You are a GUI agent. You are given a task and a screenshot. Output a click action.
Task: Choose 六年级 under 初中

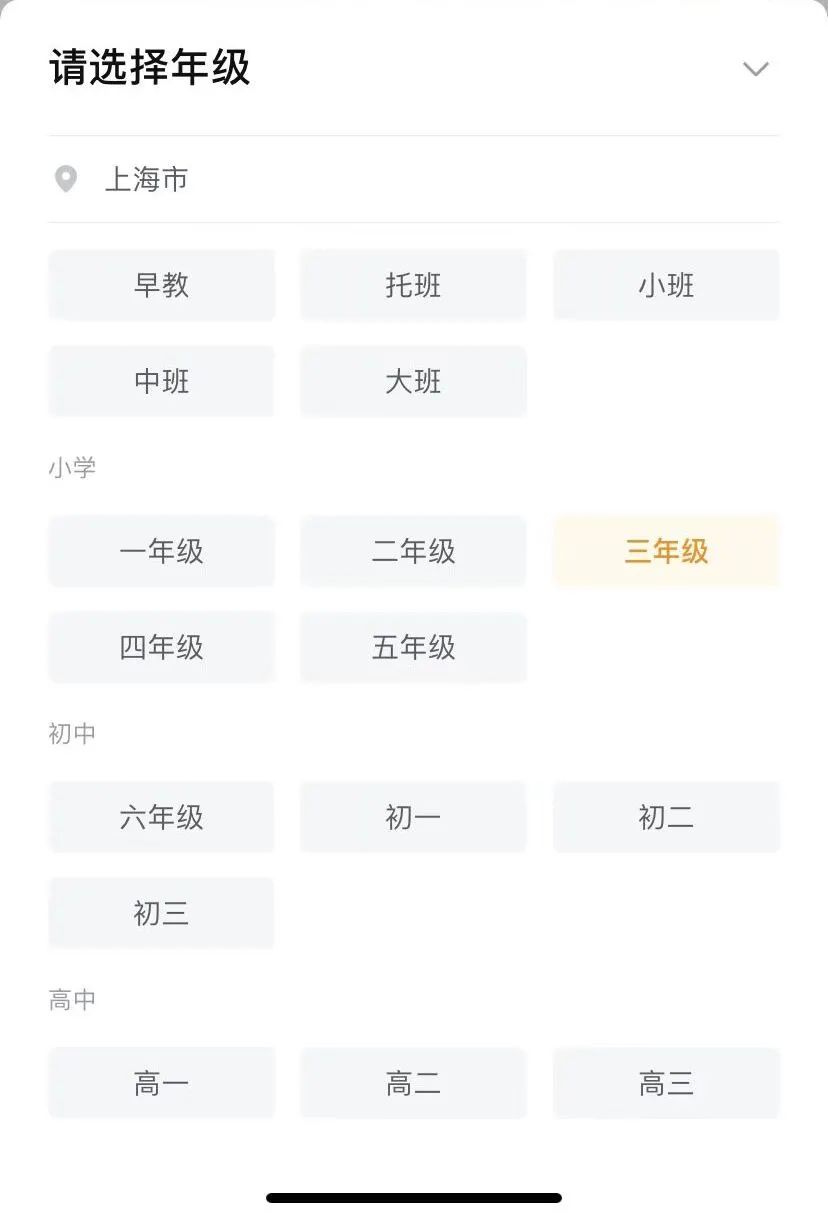tap(161, 817)
